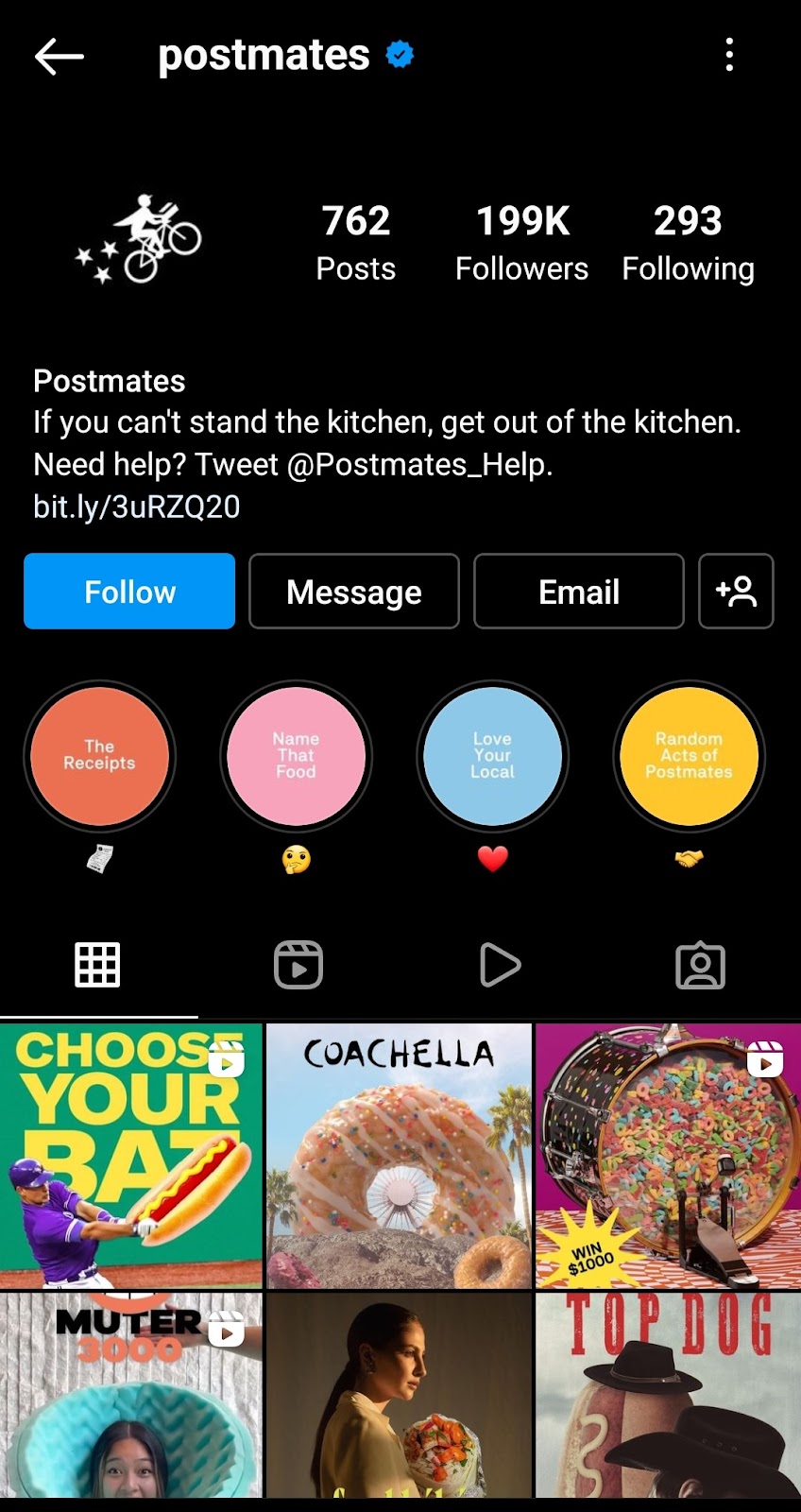The image size is (801, 1512).
Task: Go back using the arrow icon
Action: point(59,57)
